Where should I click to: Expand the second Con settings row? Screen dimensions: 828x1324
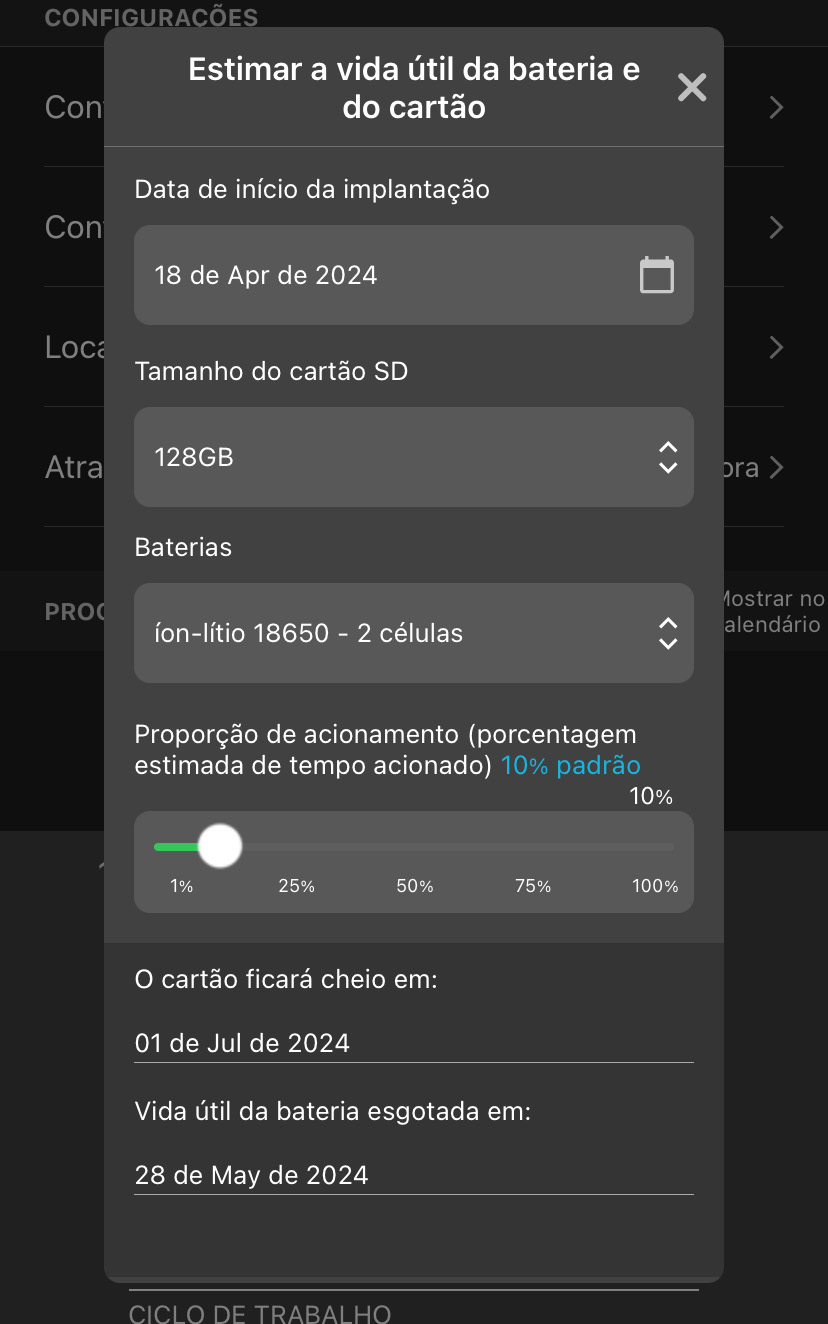point(777,227)
